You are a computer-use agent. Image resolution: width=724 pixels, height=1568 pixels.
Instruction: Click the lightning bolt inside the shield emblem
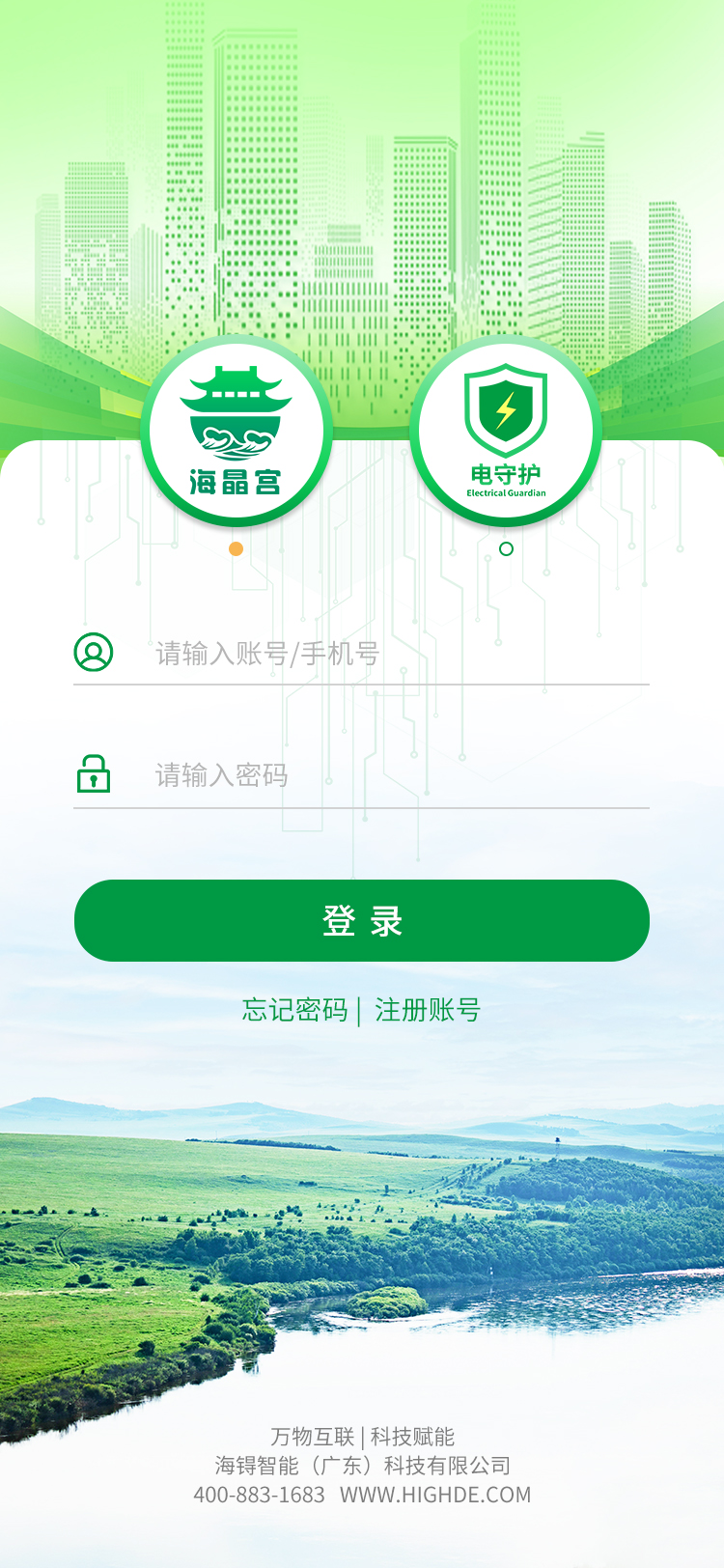point(504,413)
